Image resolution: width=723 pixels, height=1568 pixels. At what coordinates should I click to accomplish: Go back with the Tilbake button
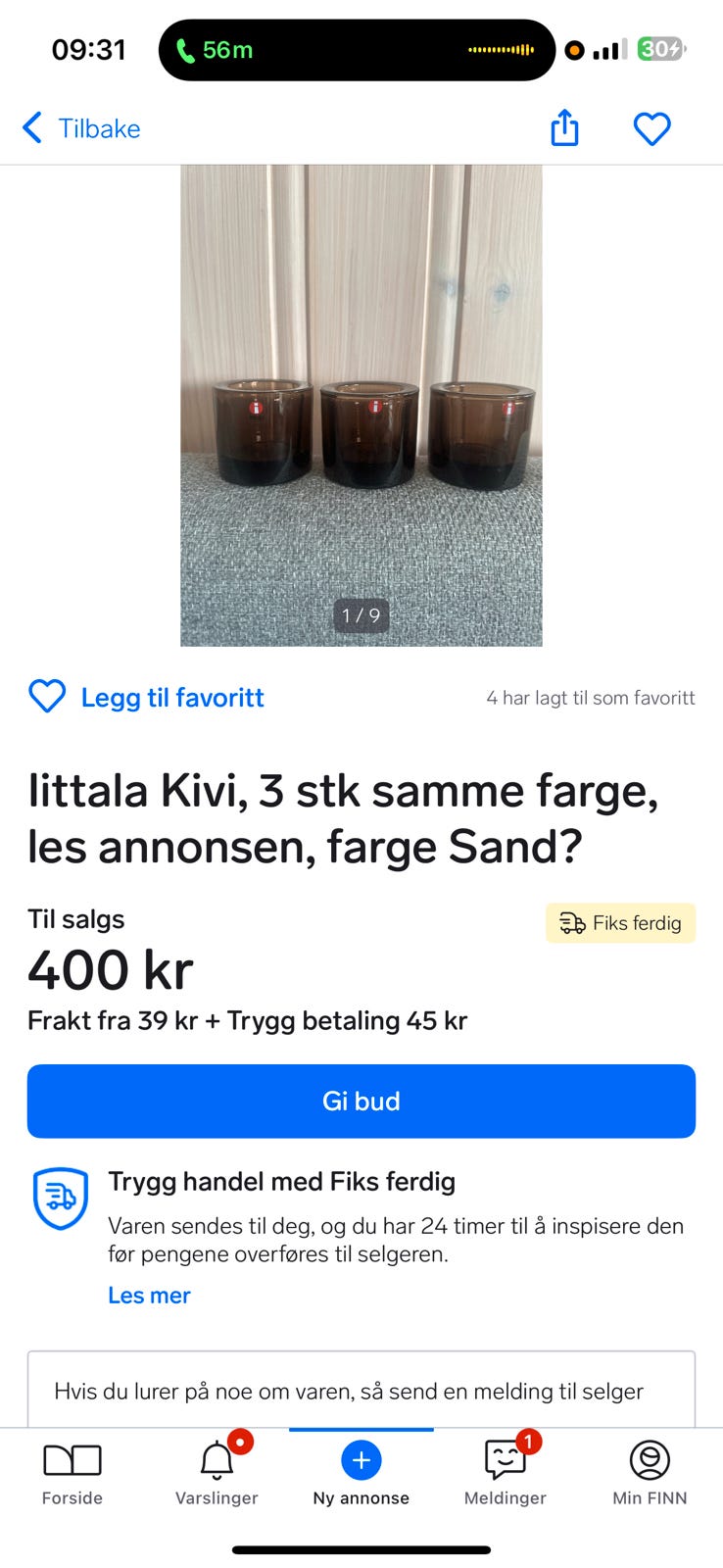click(81, 128)
